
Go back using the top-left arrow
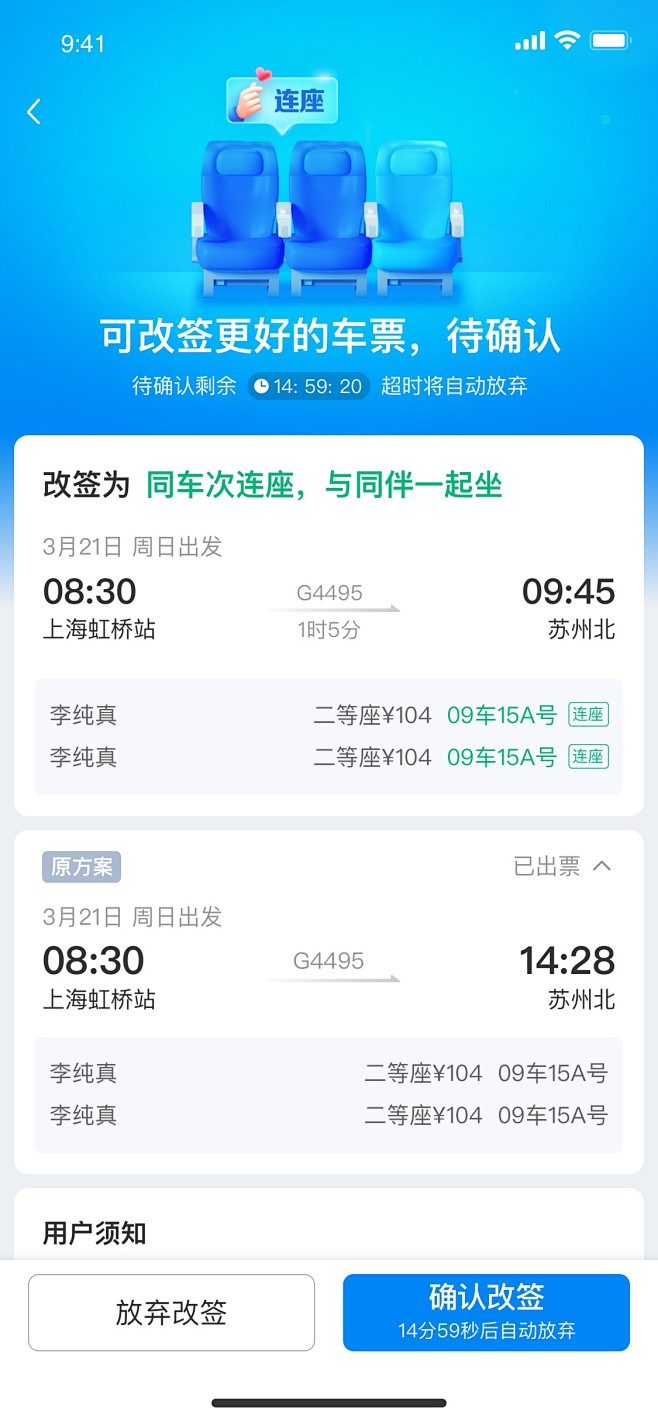34,111
